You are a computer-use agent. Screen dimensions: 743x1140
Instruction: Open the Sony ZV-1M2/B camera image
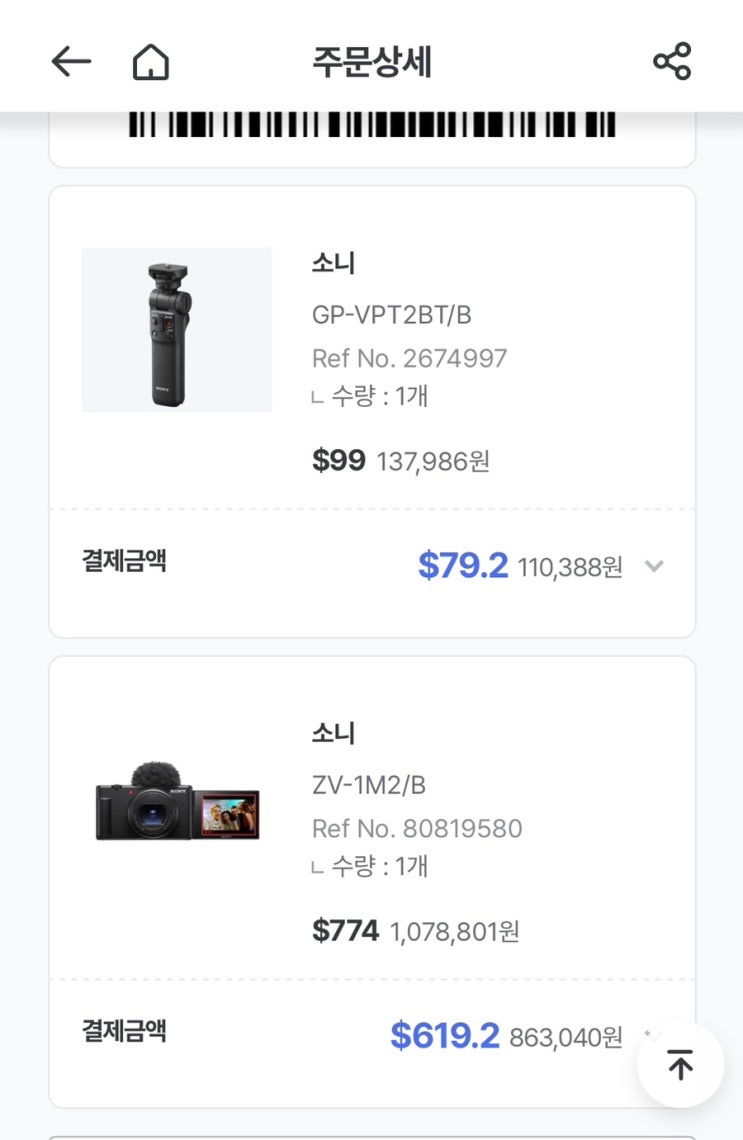point(177,801)
